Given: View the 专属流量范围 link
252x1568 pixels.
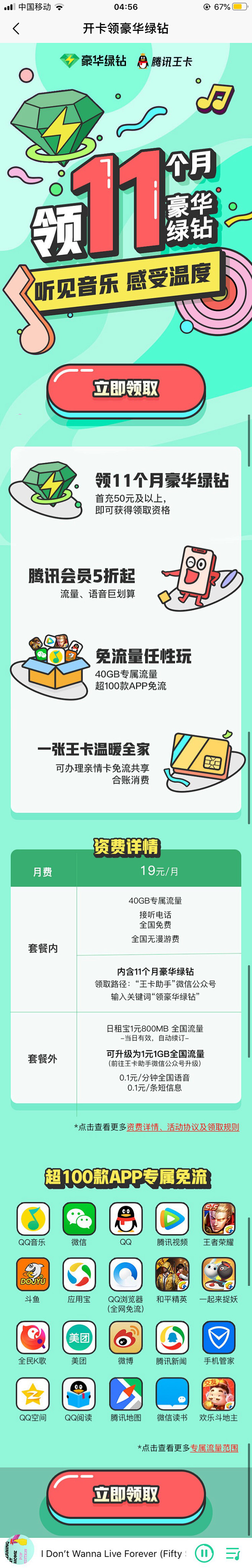Looking at the screenshot, I should (214, 1448).
